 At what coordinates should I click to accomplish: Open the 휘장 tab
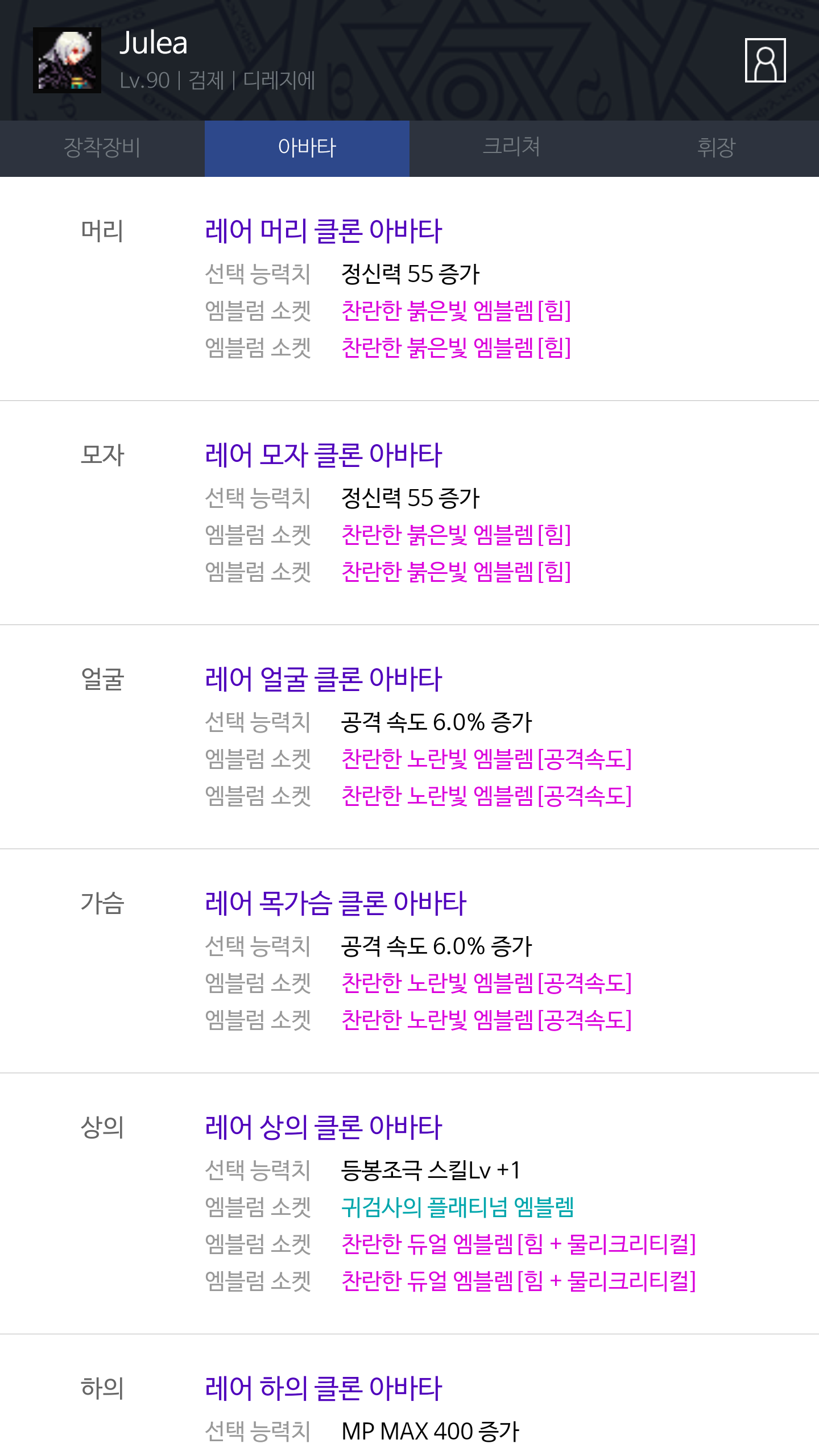pyautogui.click(x=717, y=148)
